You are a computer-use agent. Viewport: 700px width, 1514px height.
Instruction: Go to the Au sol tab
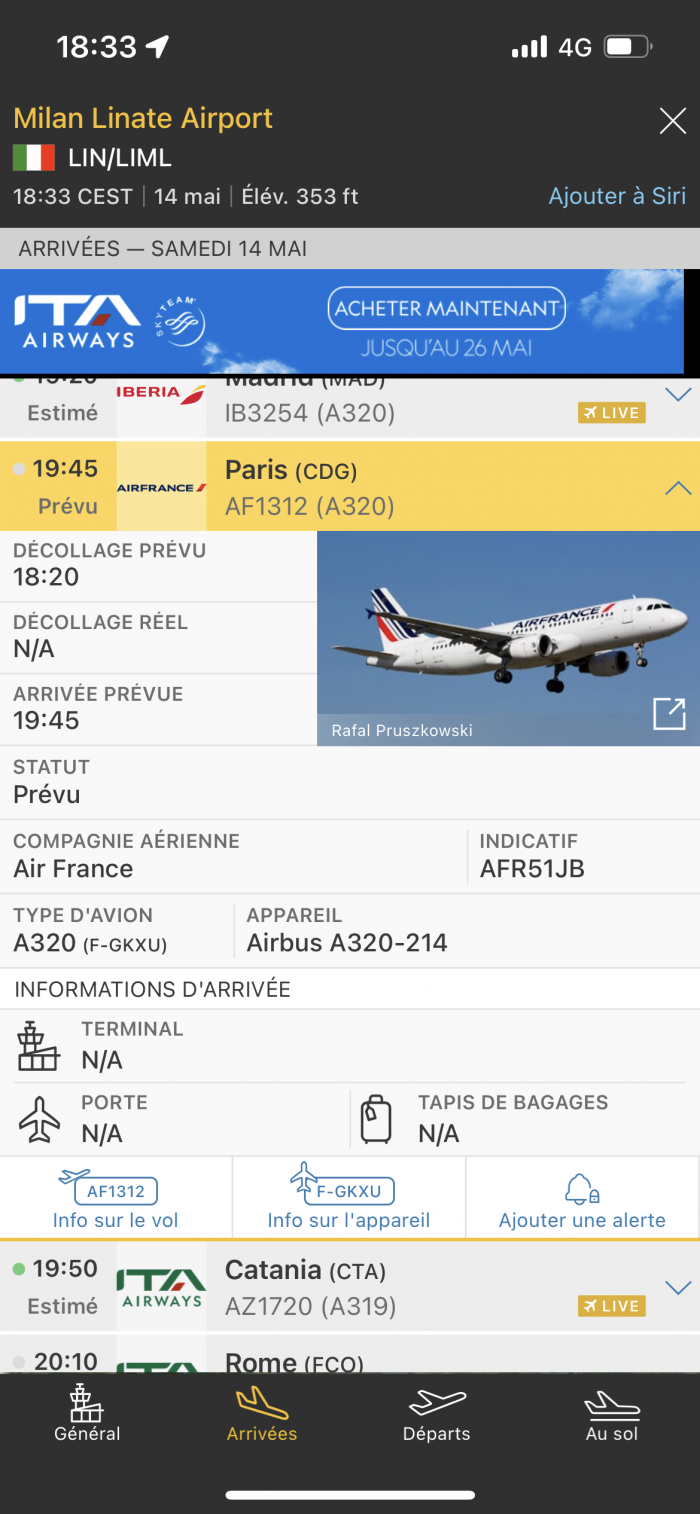[x=611, y=1413]
